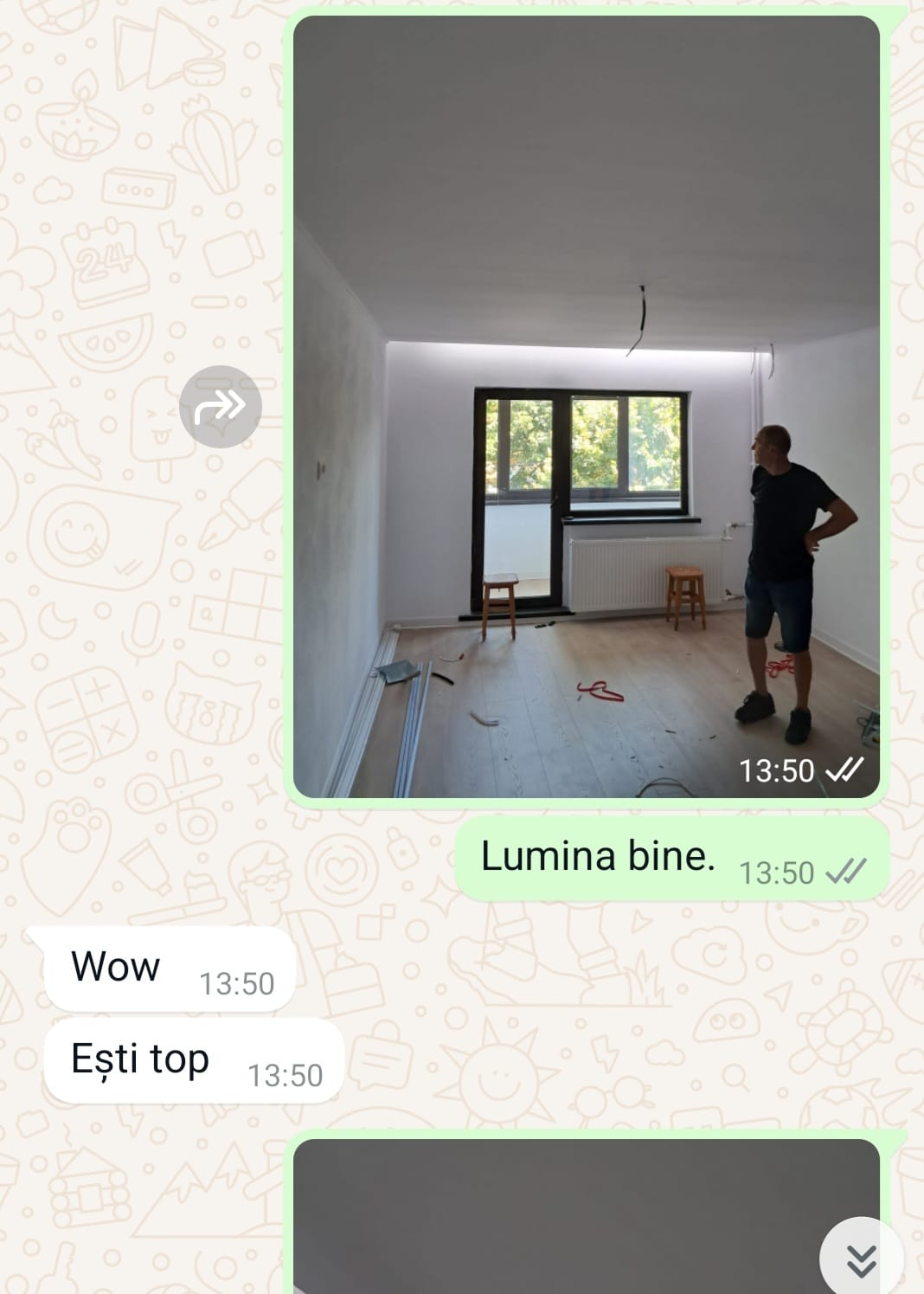This screenshot has width=924, height=1294.
Task: Forward the room photo with the arrow icon
Action: 220,406
